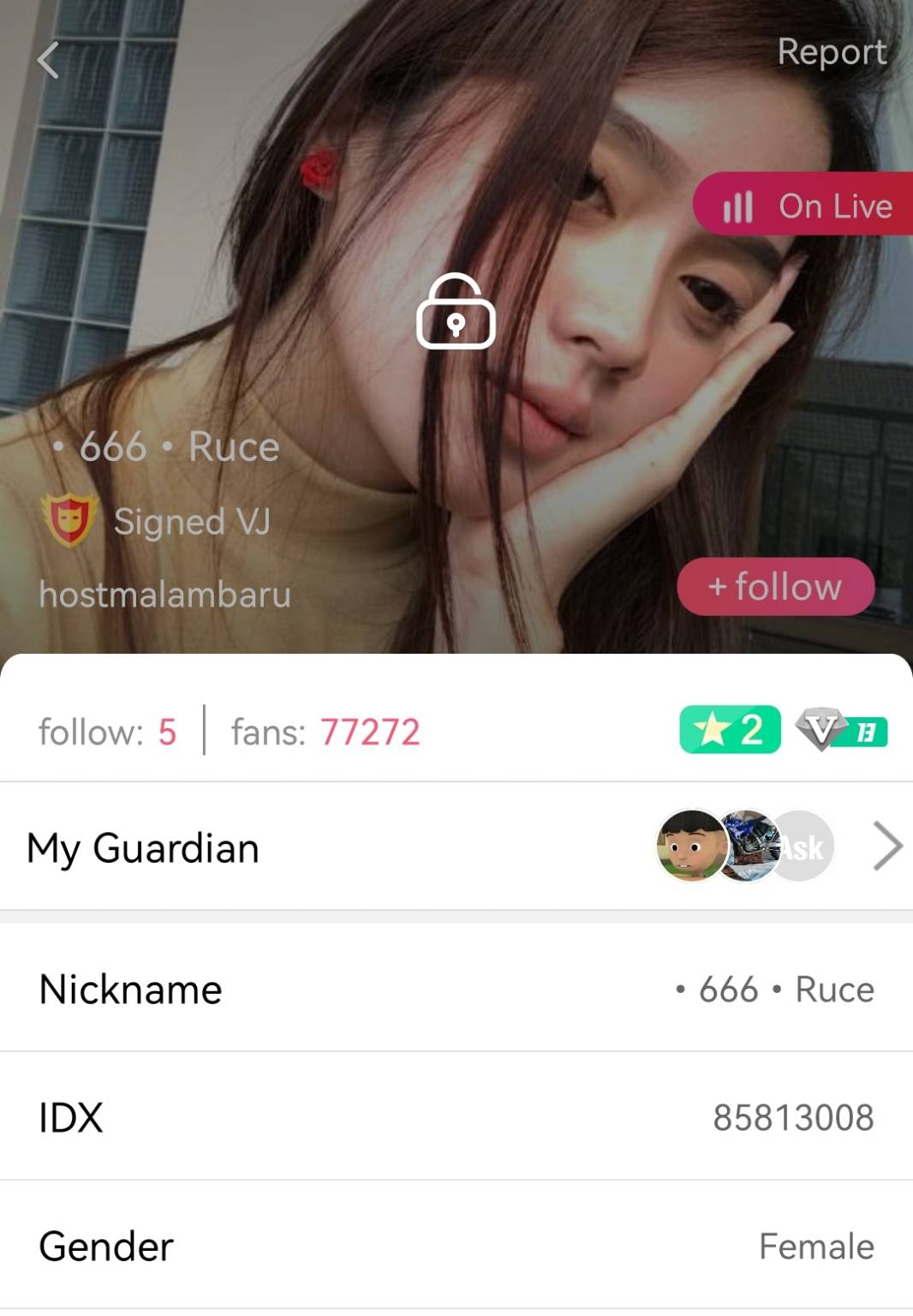Follow this VJ with +follow button
The height and width of the screenshot is (1316, 913).
coord(775,587)
